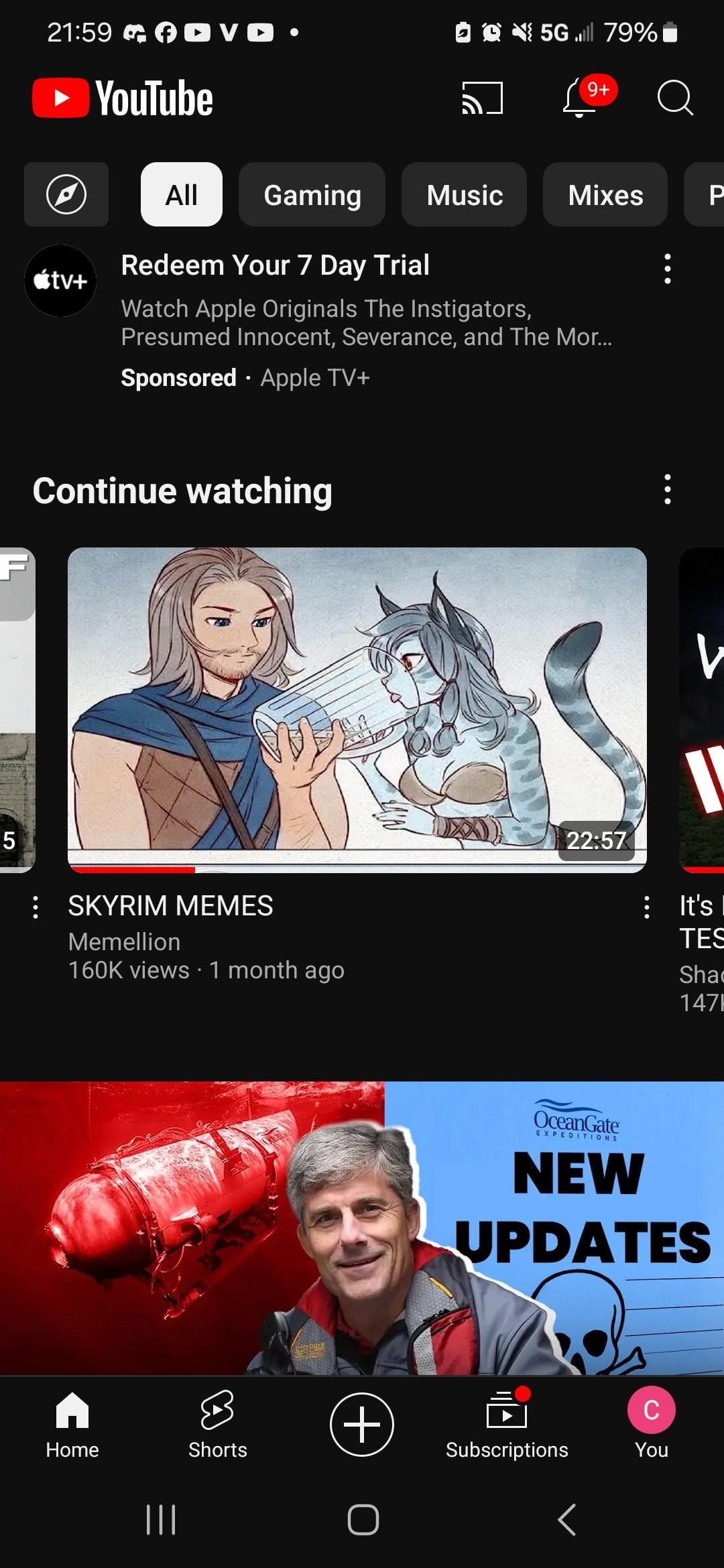The height and width of the screenshot is (1568, 724).
Task: Switch to the Subscriptions tab
Action: pyautogui.click(x=507, y=1423)
